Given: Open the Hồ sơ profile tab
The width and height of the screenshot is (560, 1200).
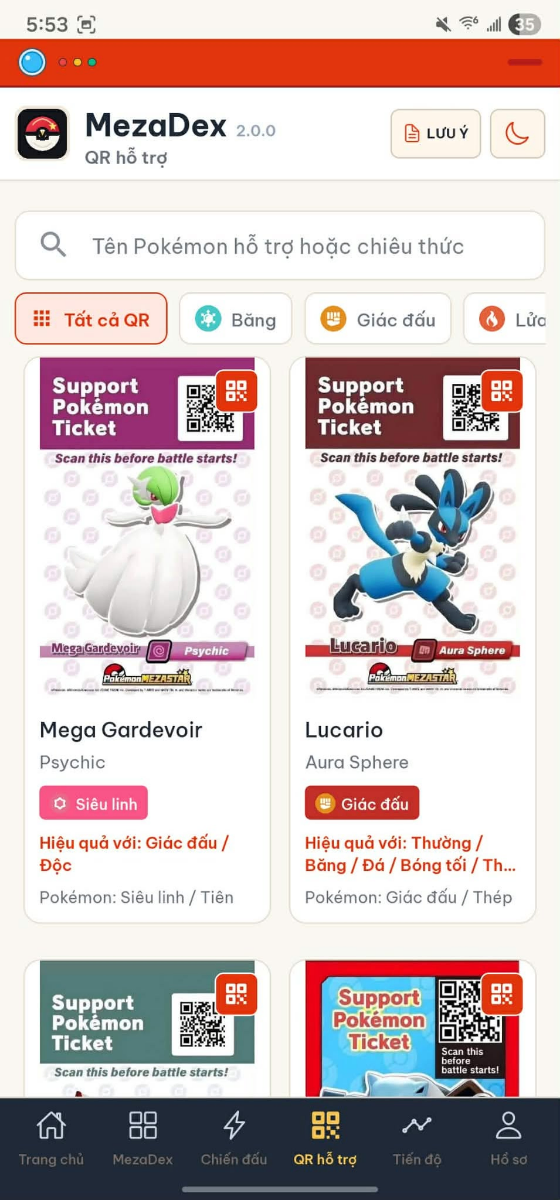Looking at the screenshot, I should 508,1138.
